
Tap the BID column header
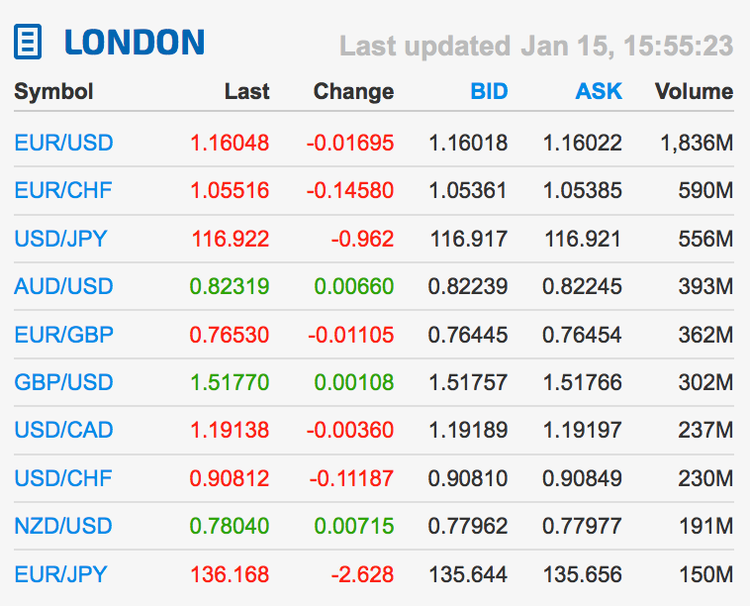pyautogui.click(x=489, y=92)
